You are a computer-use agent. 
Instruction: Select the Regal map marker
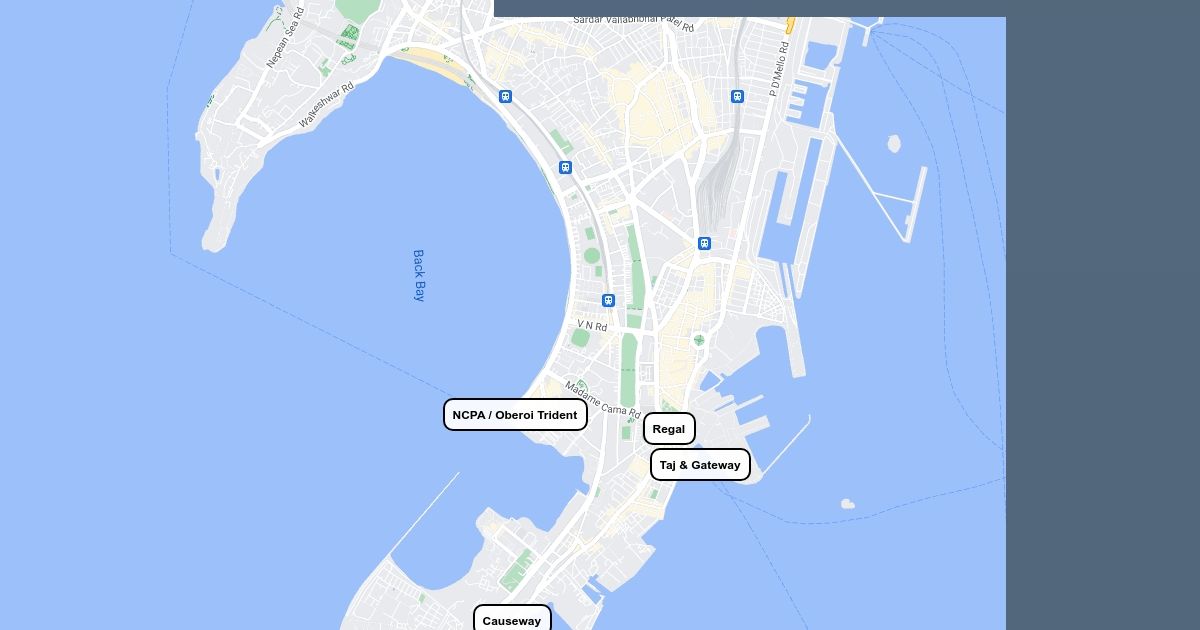(669, 429)
